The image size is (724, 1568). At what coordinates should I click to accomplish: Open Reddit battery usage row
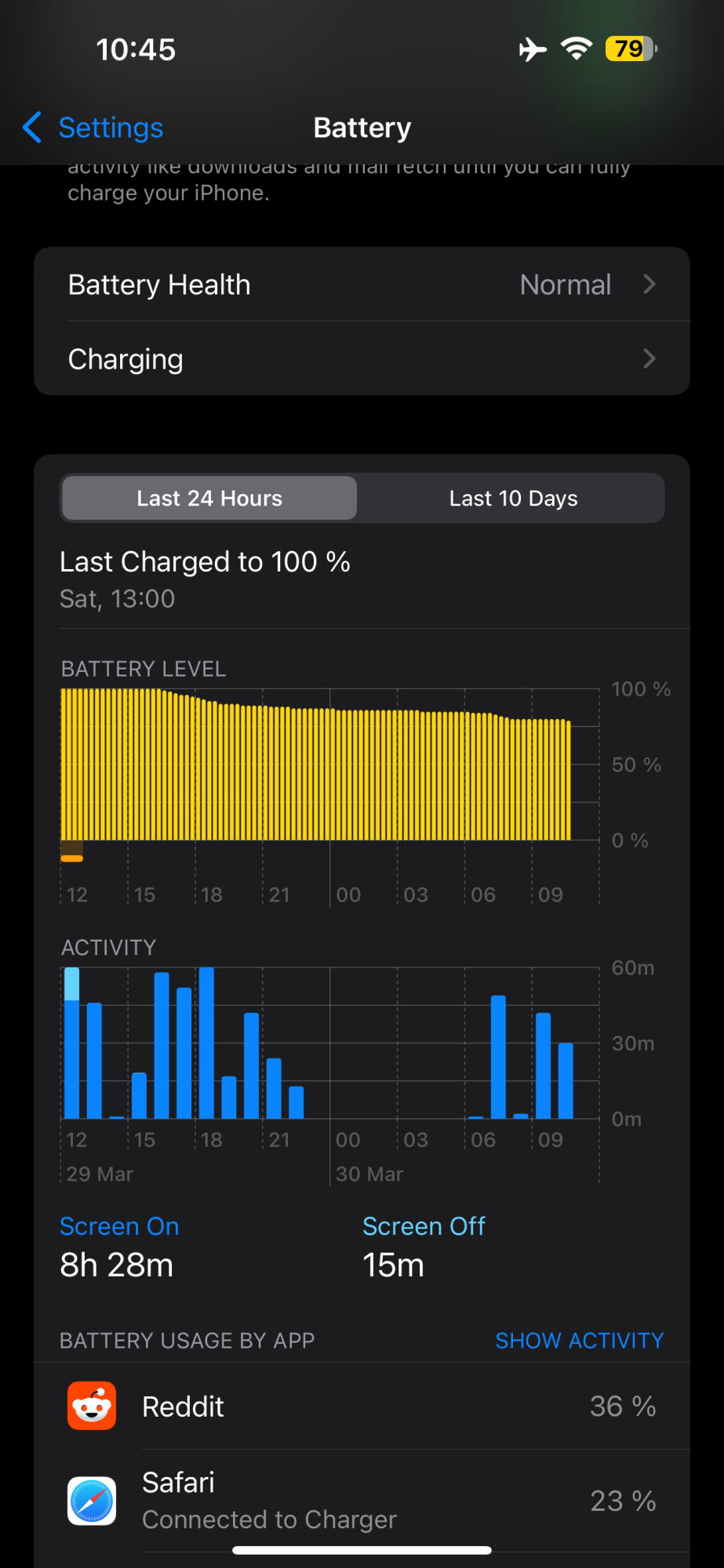tap(362, 1406)
